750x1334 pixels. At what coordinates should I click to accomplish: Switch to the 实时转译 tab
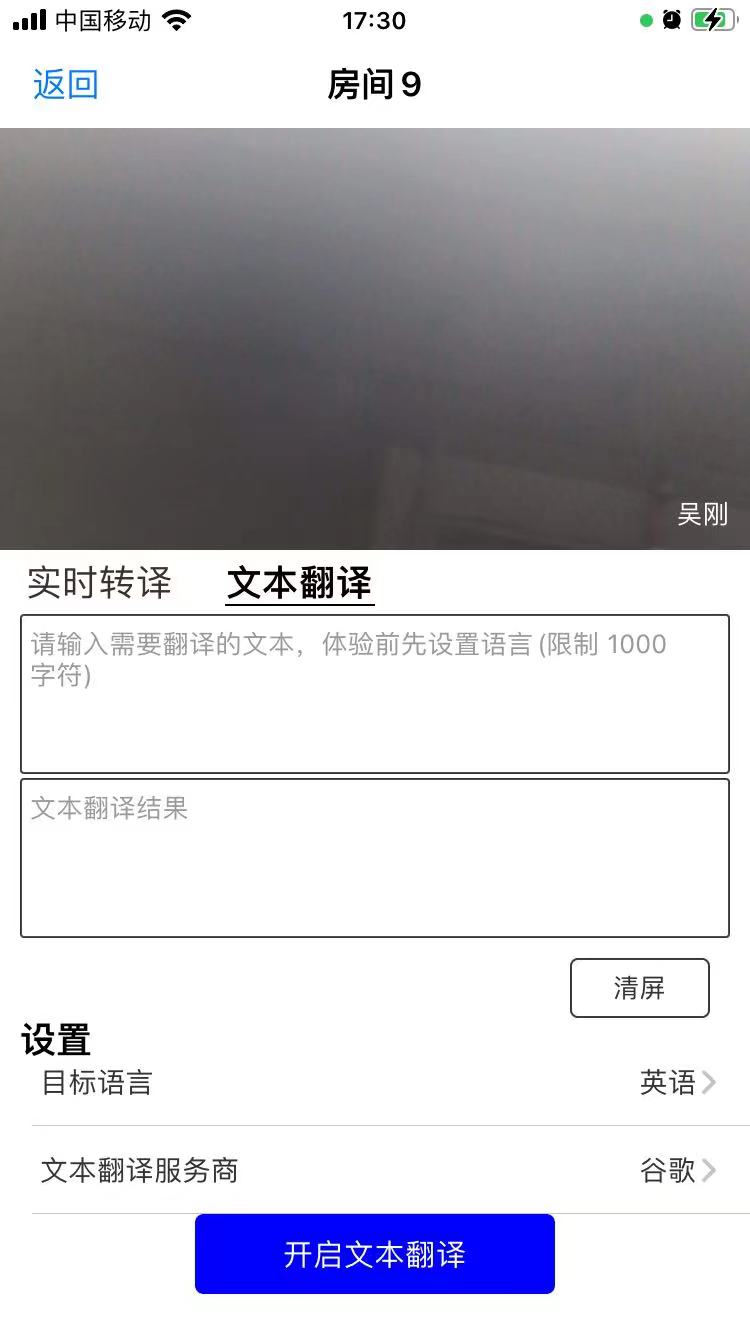[99, 583]
